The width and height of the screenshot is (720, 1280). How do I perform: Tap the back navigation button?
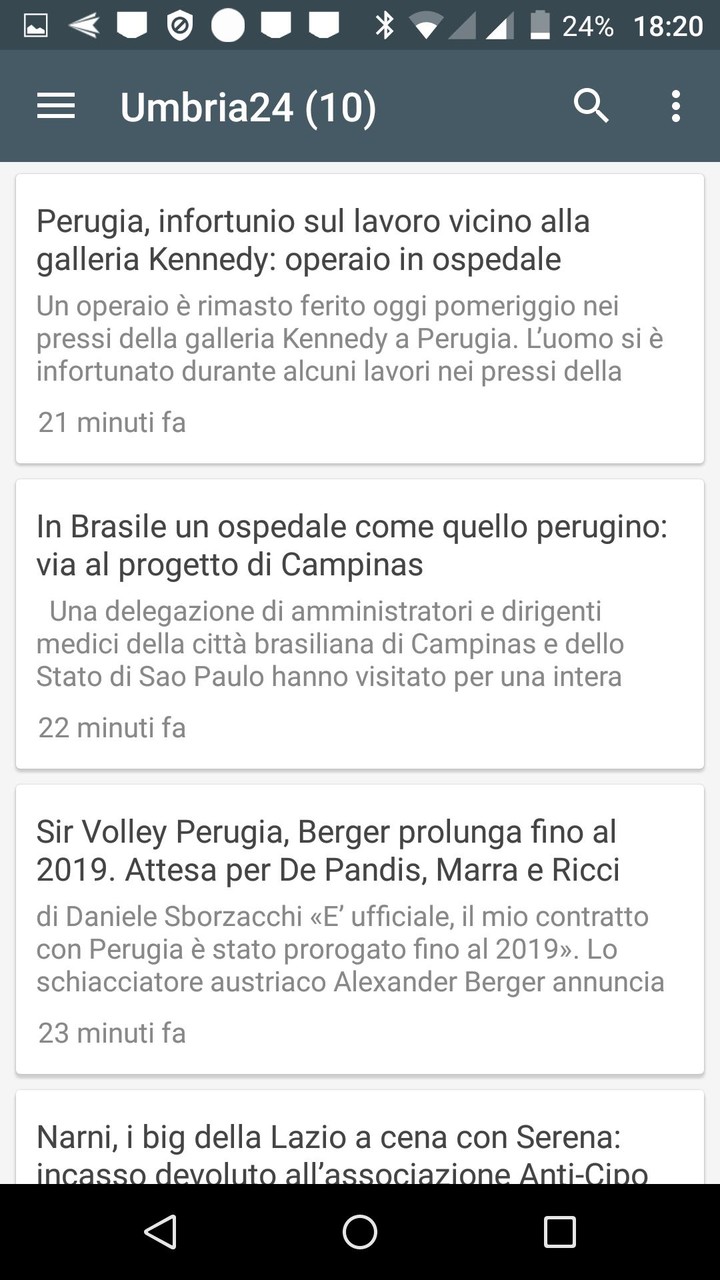(x=160, y=1232)
